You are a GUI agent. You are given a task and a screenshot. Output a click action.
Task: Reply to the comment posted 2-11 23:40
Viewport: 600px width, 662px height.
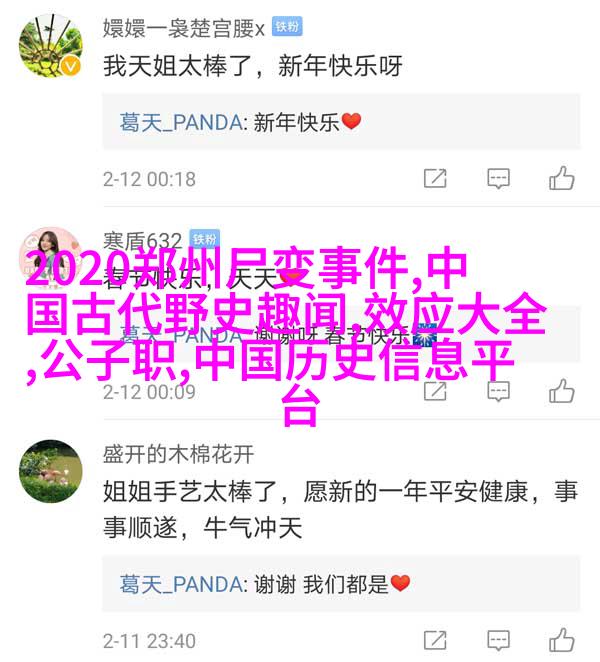click(498, 640)
